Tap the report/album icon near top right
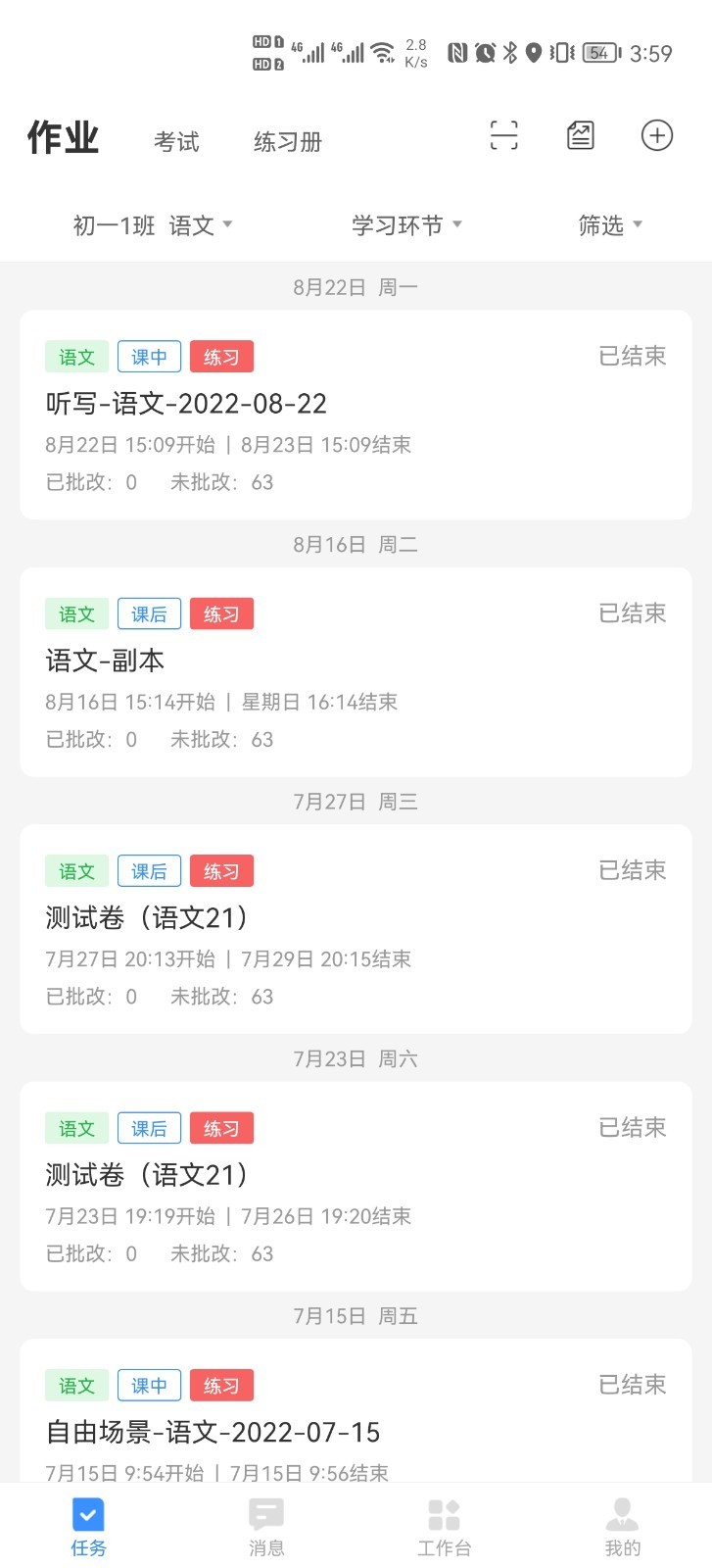The width and height of the screenshot is (712, 1568). (x=580, y=137)
